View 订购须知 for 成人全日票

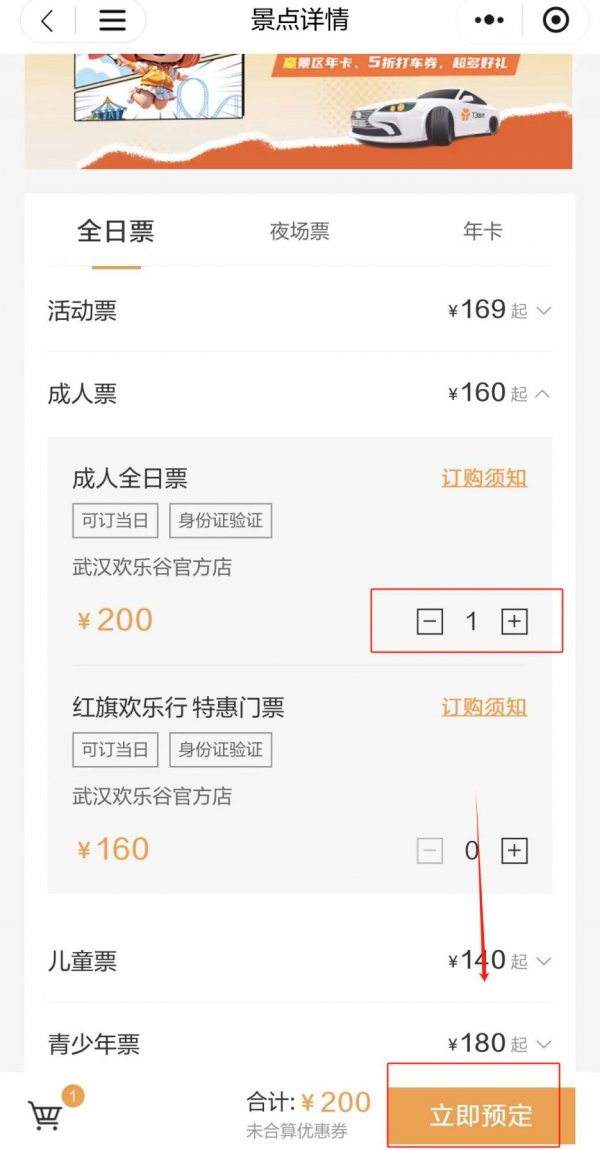[x=484, y=478]
